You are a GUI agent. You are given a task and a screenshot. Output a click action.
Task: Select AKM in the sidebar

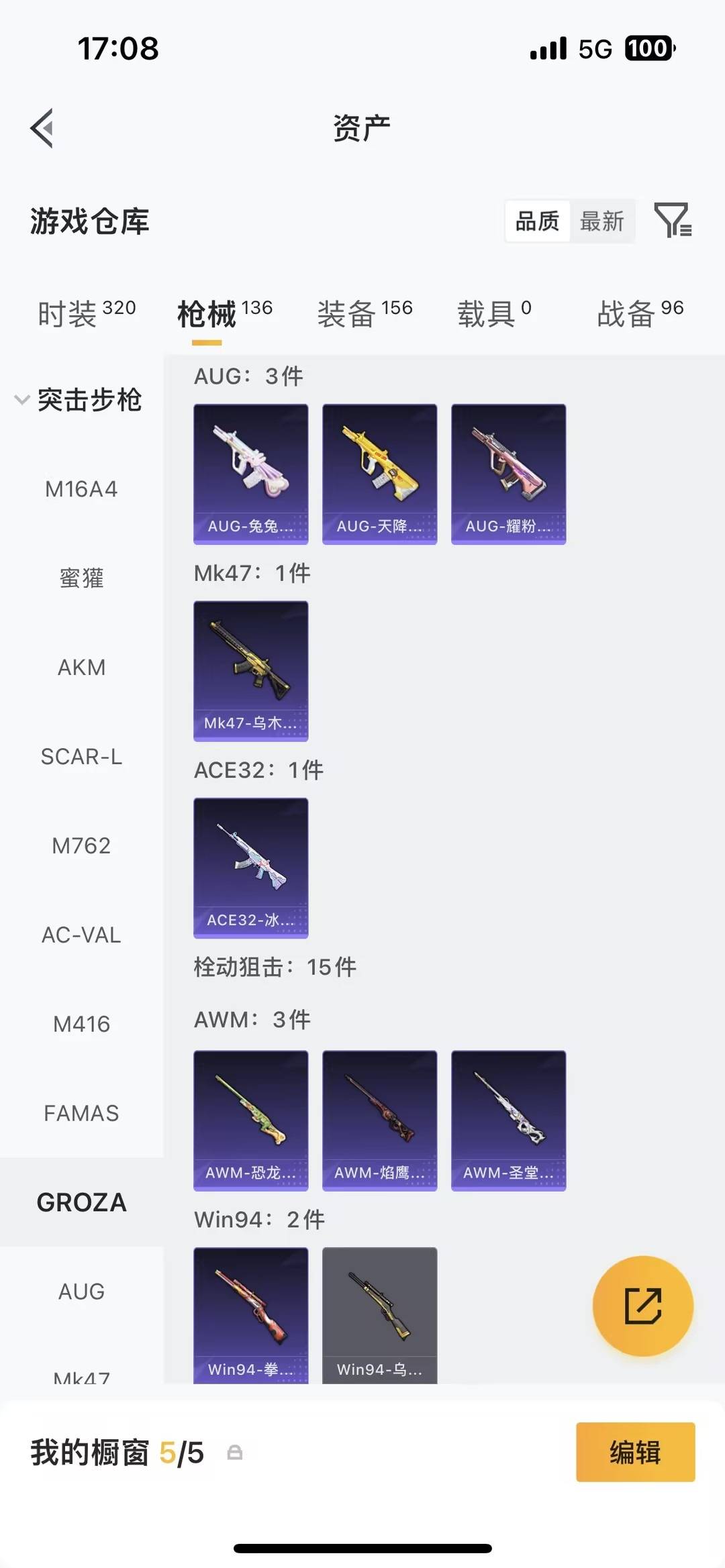point(81,668)
